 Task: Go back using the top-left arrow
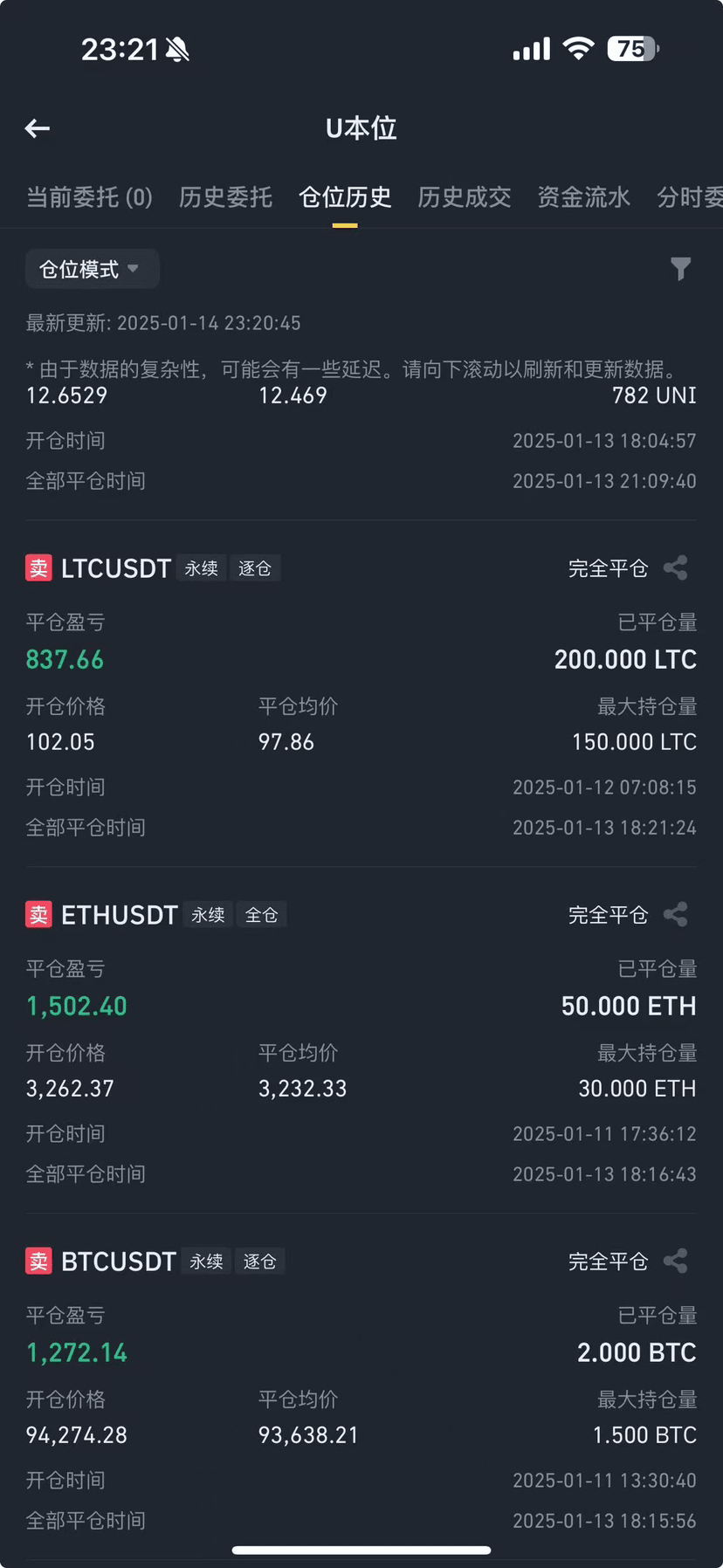38,129
